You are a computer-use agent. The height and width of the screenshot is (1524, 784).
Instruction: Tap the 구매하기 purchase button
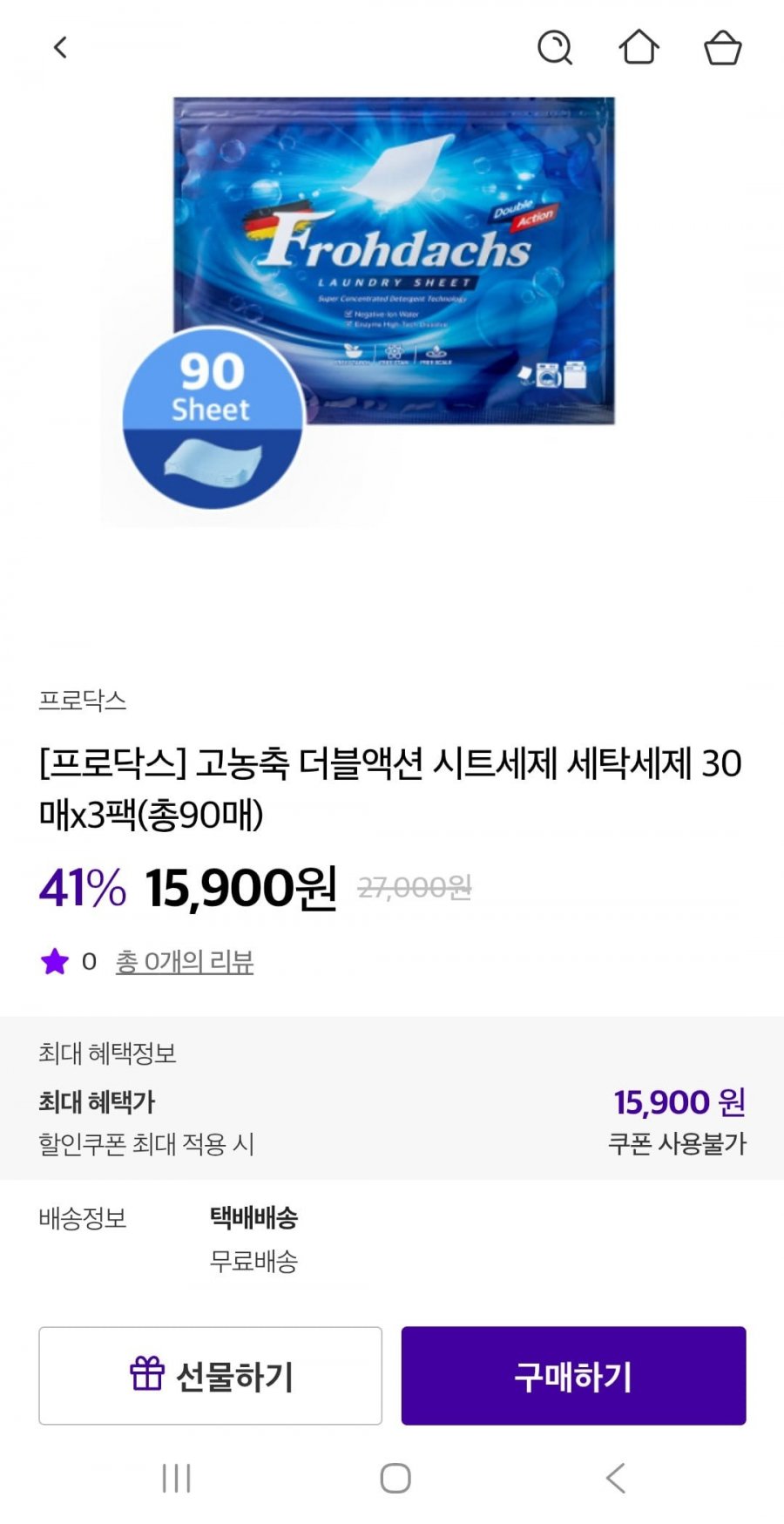coord(573,1376)
